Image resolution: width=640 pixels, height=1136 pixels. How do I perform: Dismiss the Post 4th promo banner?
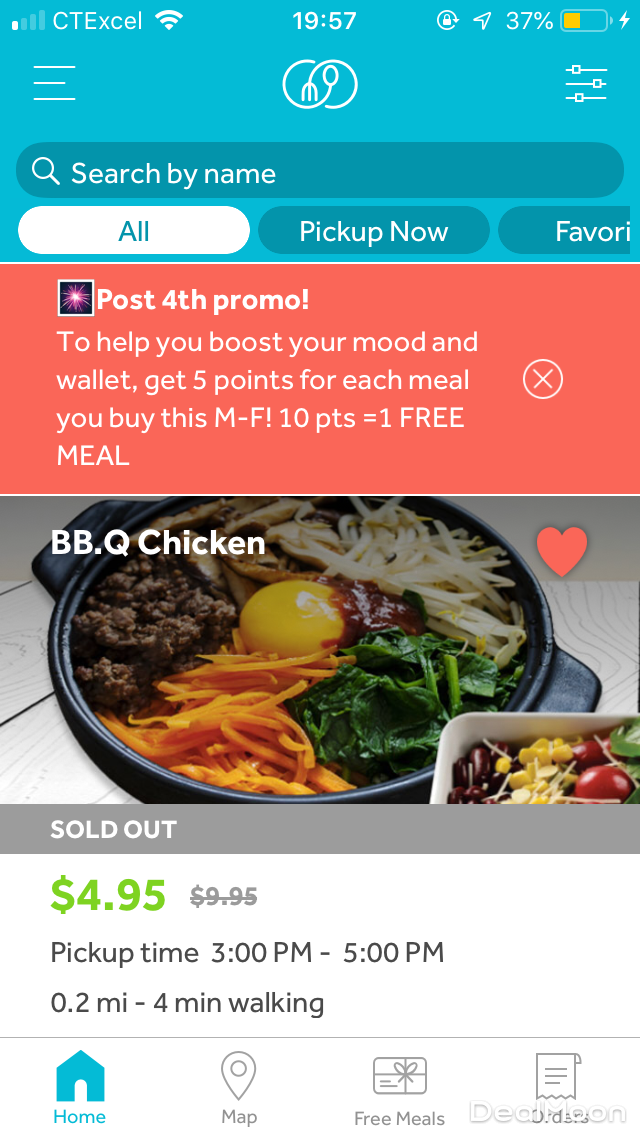[x=543, y=379]
